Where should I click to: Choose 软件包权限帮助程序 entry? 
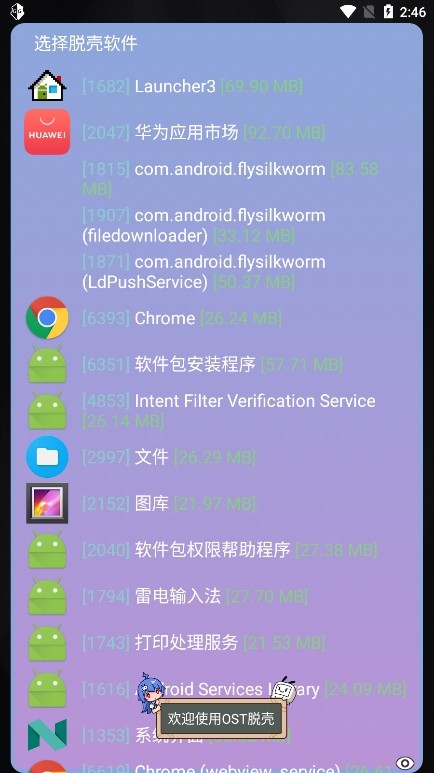point(217,550)
